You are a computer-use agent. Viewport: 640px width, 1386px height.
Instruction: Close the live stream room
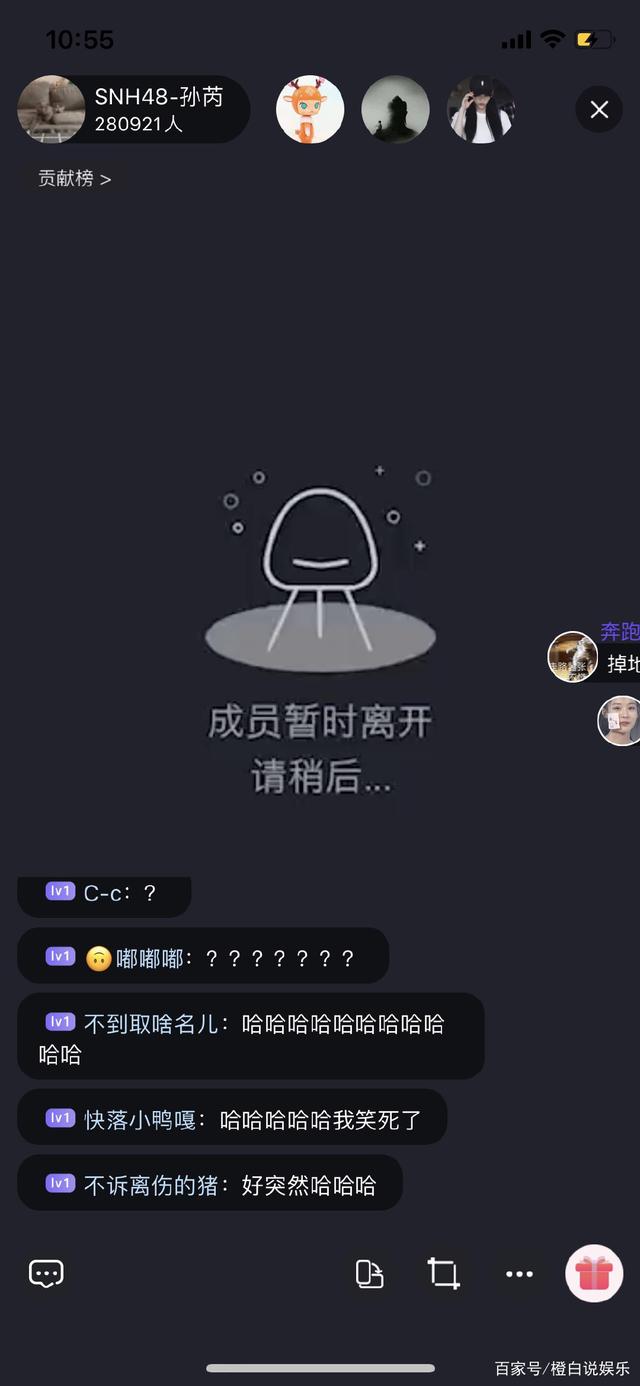tap(599, 109)
